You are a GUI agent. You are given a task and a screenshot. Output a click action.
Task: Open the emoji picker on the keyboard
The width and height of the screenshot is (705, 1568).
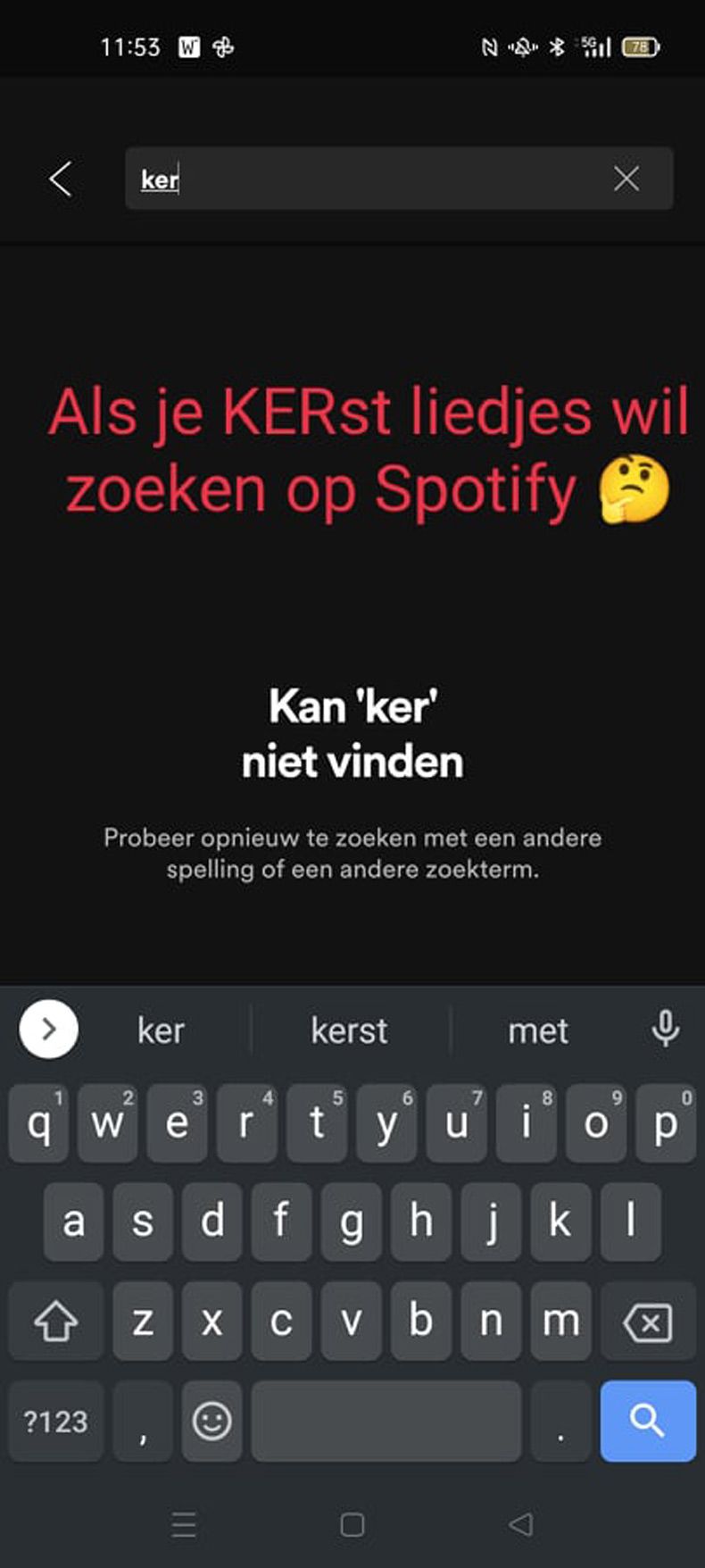click(x=212, y=1422)
